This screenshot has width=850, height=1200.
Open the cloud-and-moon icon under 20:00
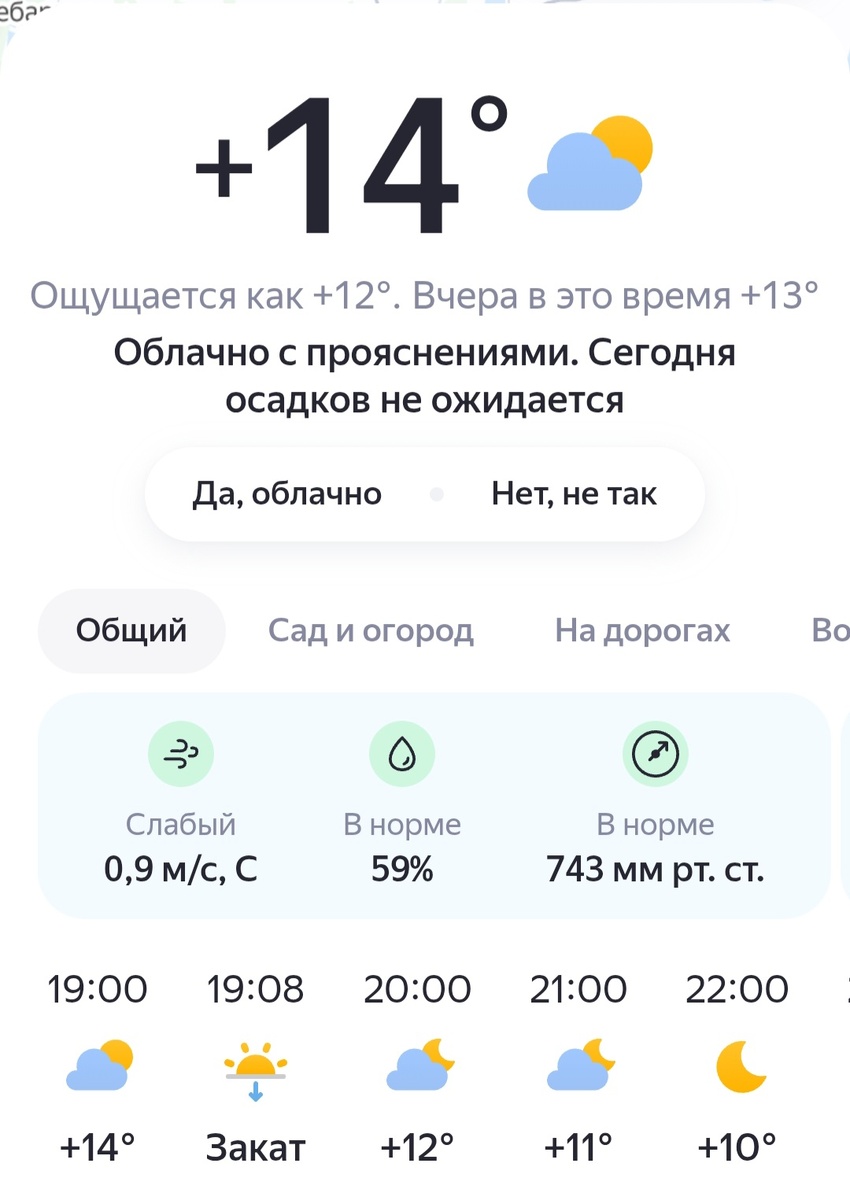[417, 1068]
